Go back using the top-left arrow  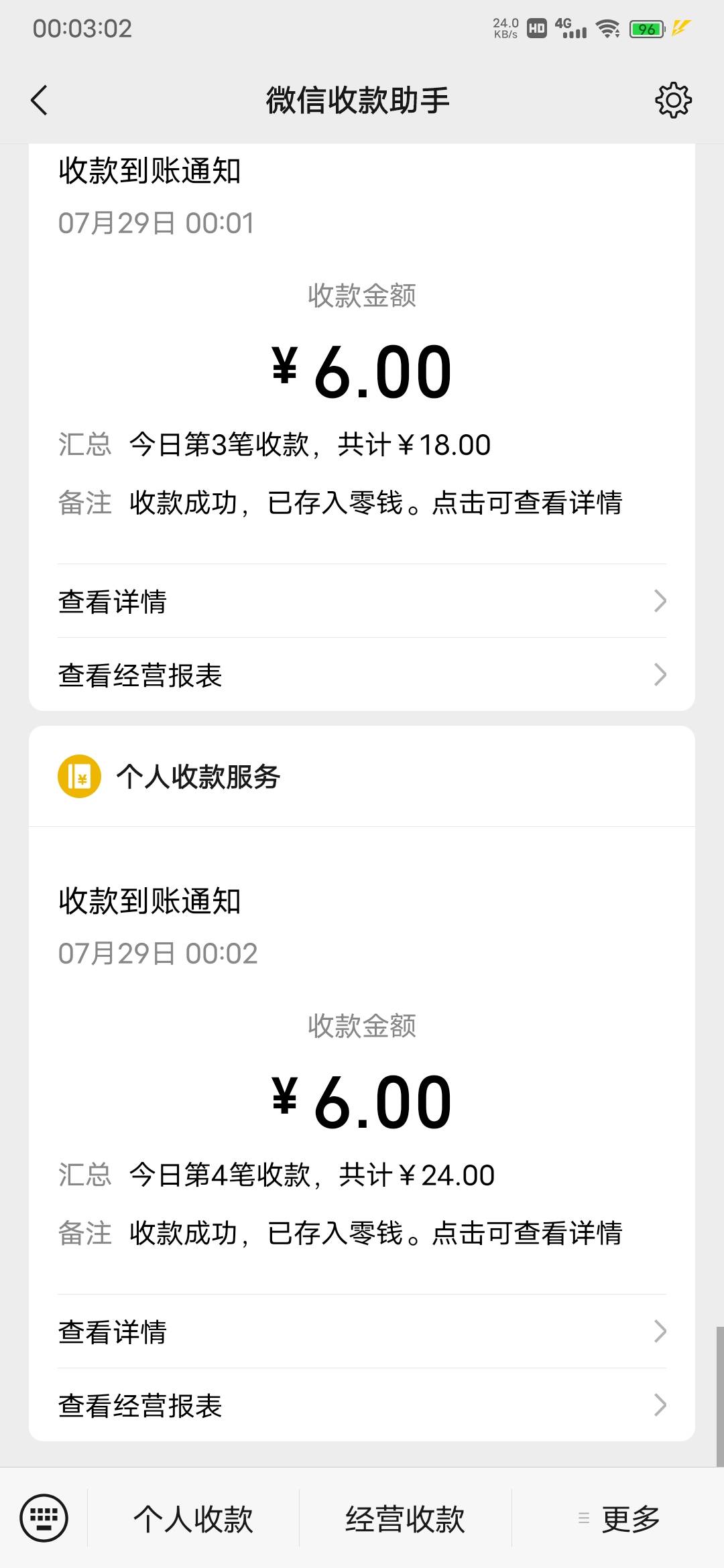click(40, 101)
